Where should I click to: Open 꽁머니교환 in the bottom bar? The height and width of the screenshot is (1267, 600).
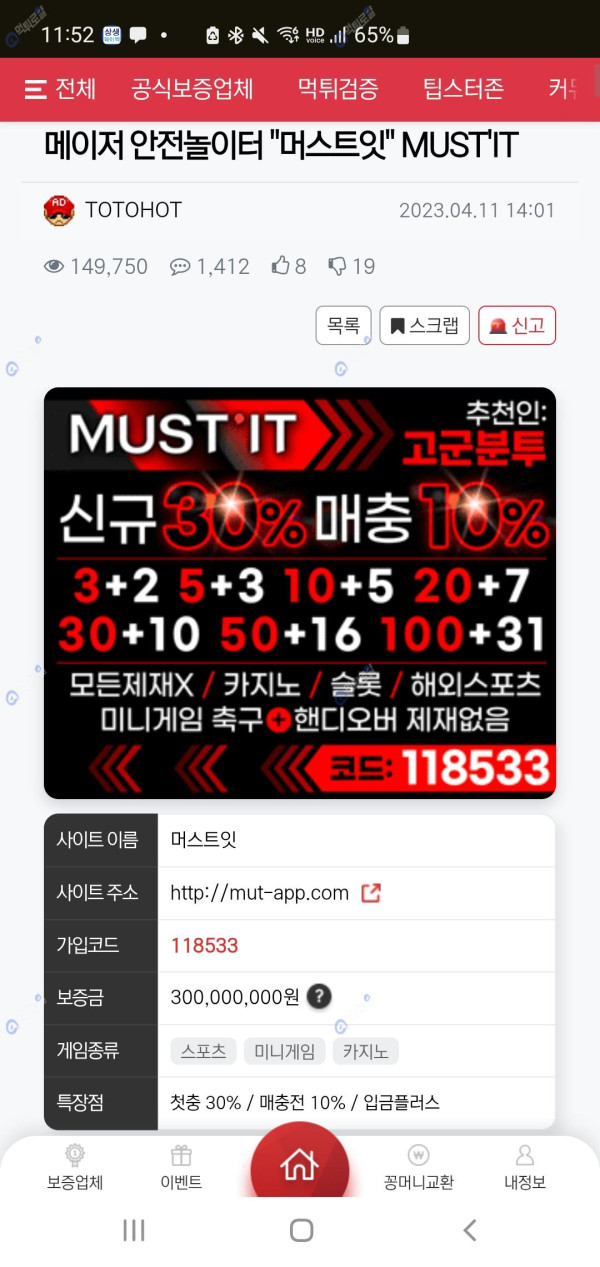(418, 1167)
